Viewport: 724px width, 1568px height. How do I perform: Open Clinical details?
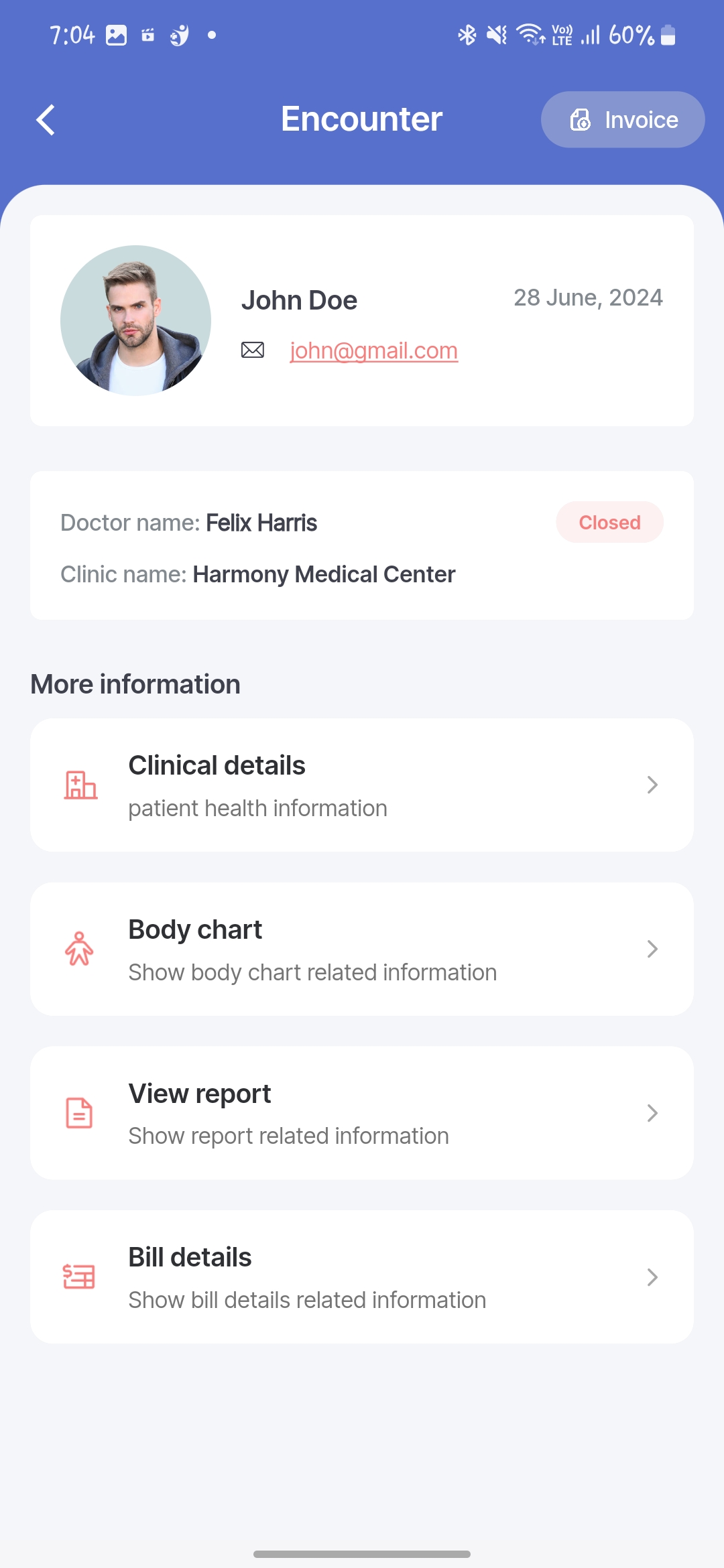pyautogui.click(x=362, y=785)
